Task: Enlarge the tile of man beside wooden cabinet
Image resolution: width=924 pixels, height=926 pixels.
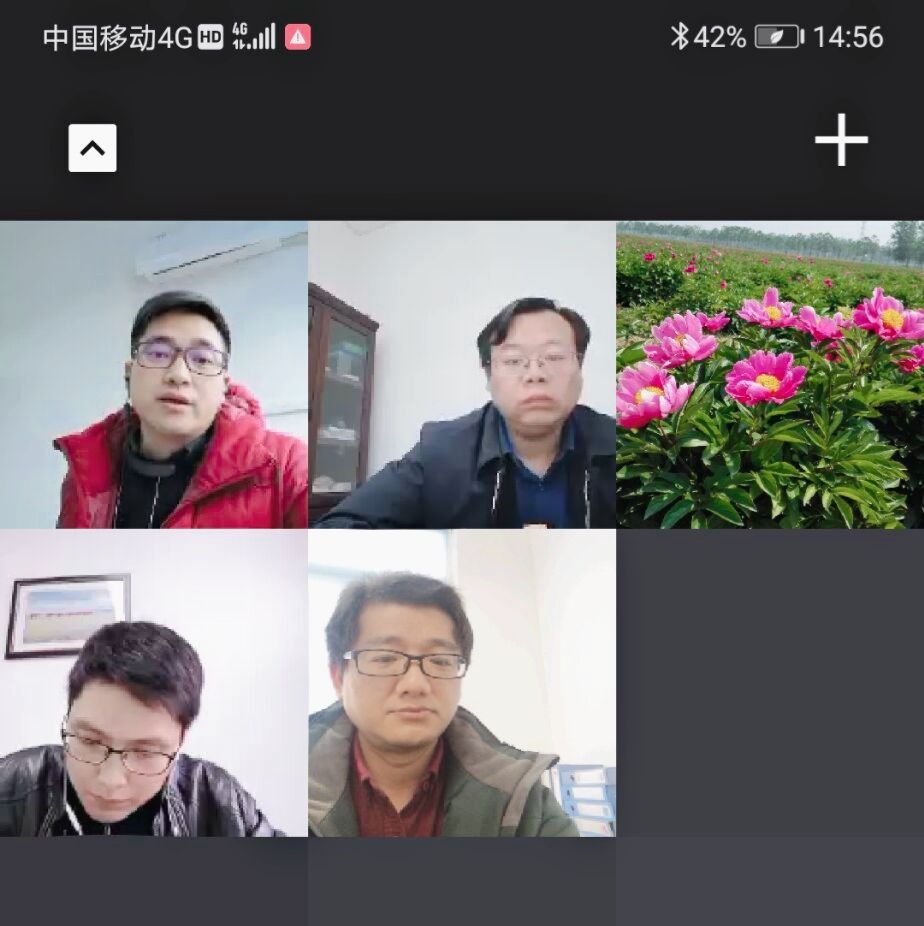Action: [462, 375]
